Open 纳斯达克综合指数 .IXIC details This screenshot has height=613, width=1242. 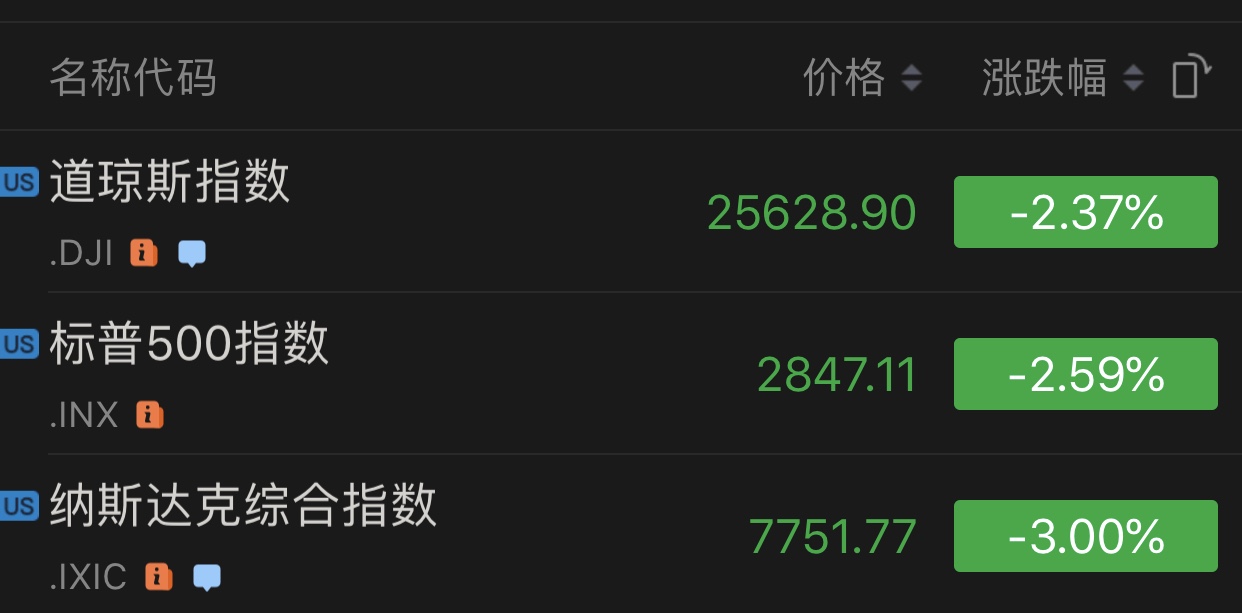(243, 506)
